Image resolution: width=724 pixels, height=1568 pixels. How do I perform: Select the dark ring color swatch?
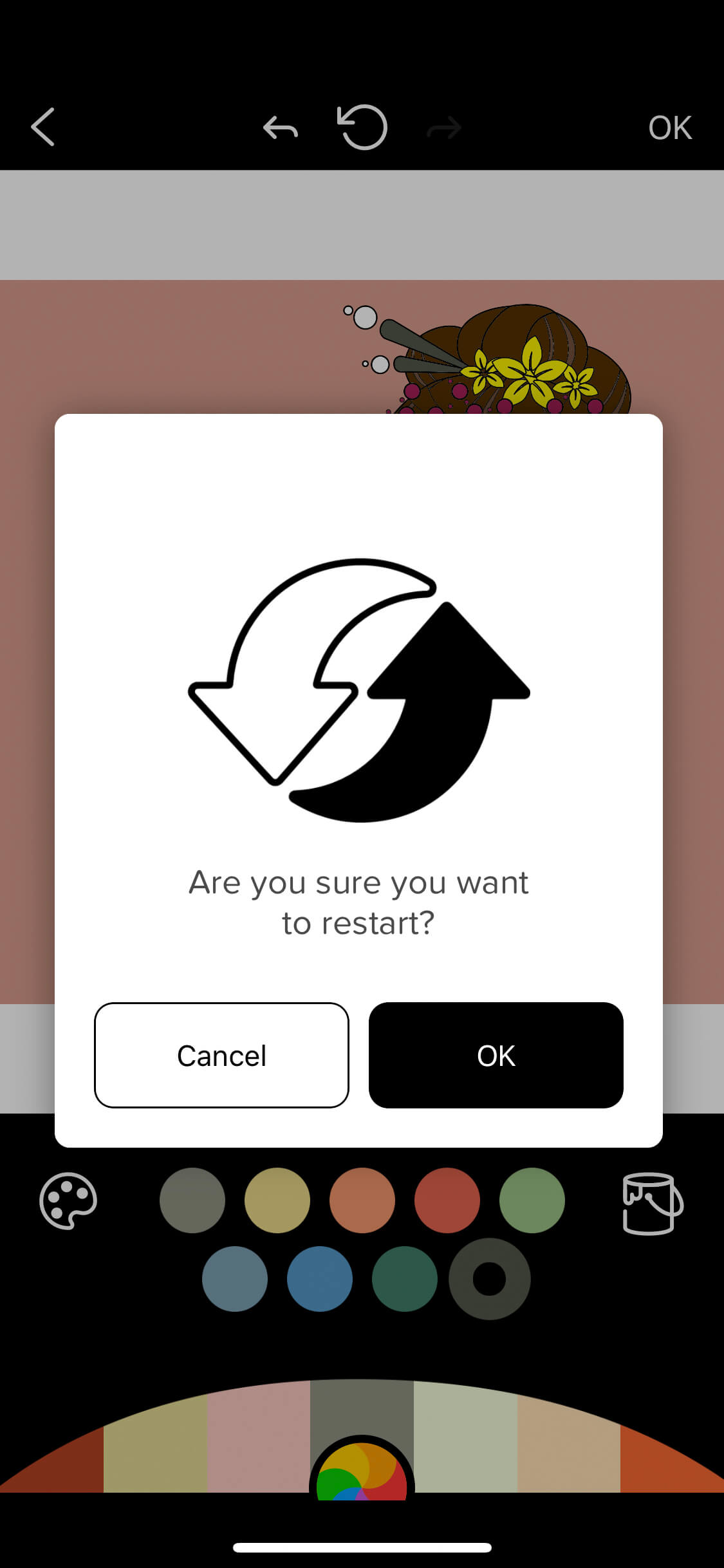[490, 1279]
